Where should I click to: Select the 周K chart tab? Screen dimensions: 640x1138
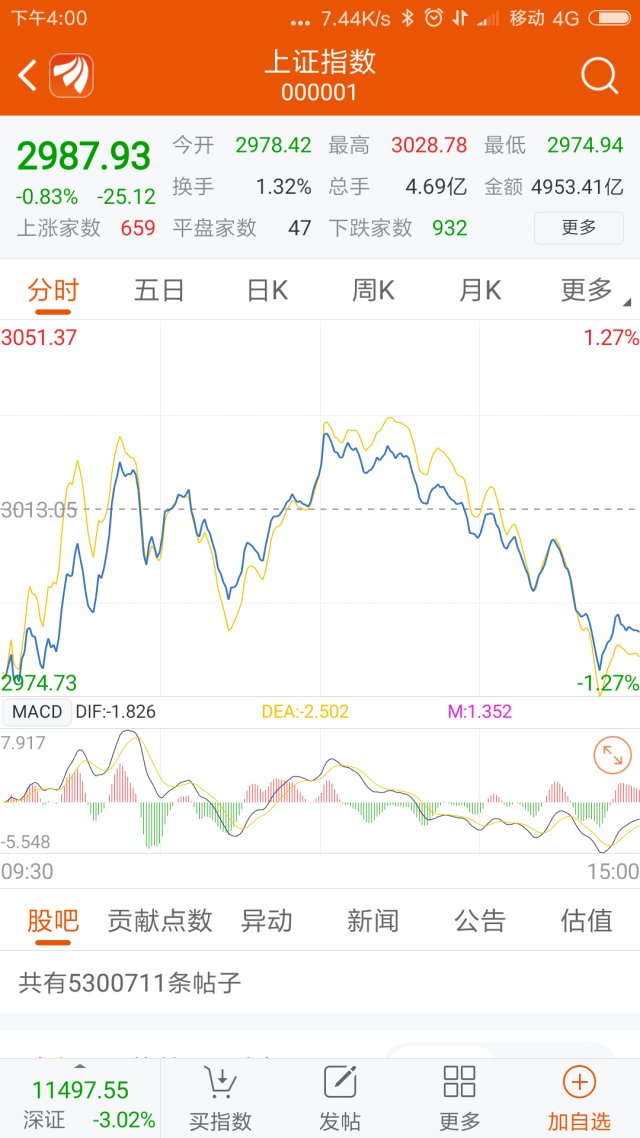point(373,290)
